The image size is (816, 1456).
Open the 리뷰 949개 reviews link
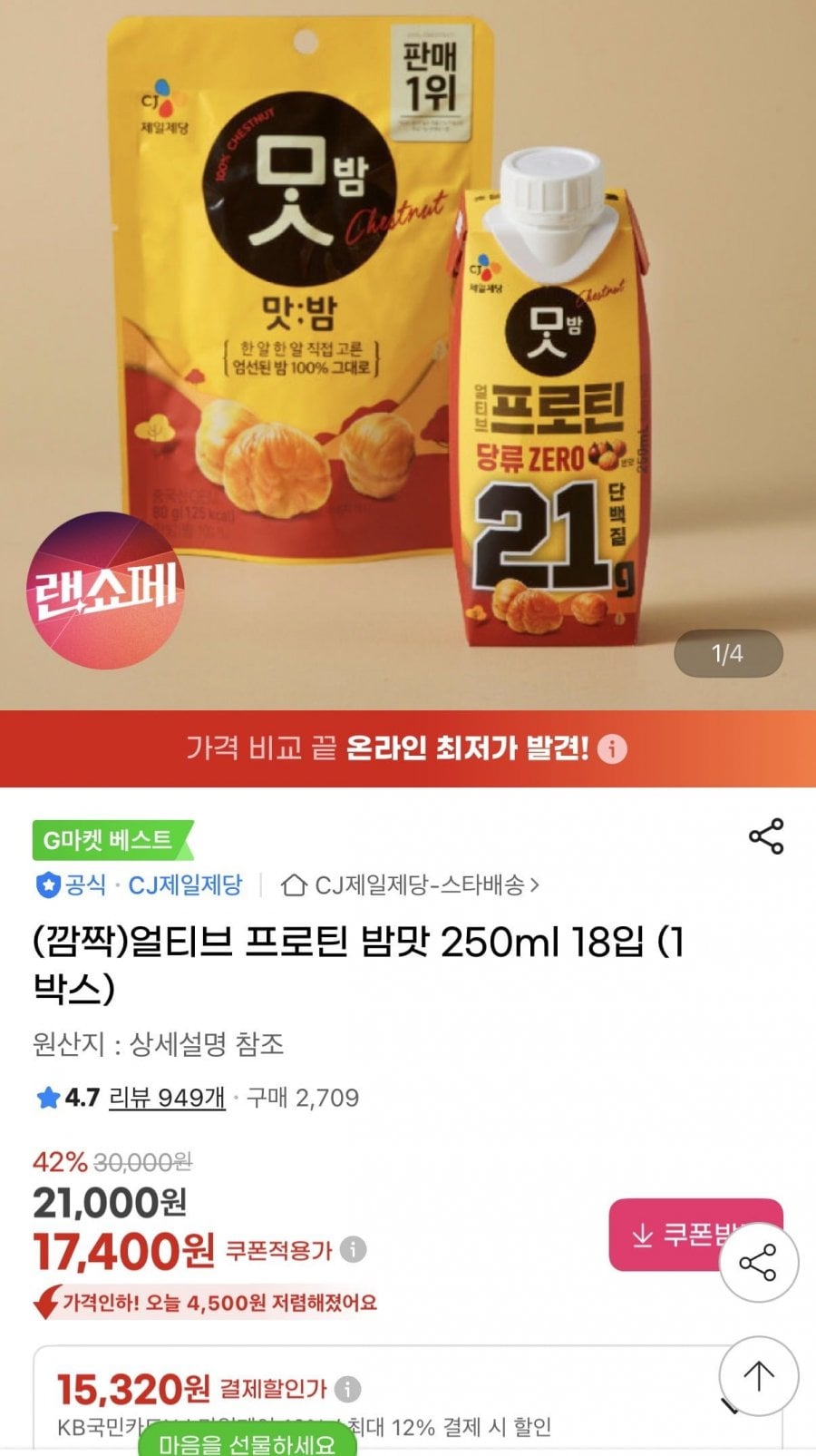[x=167, y=1098]
